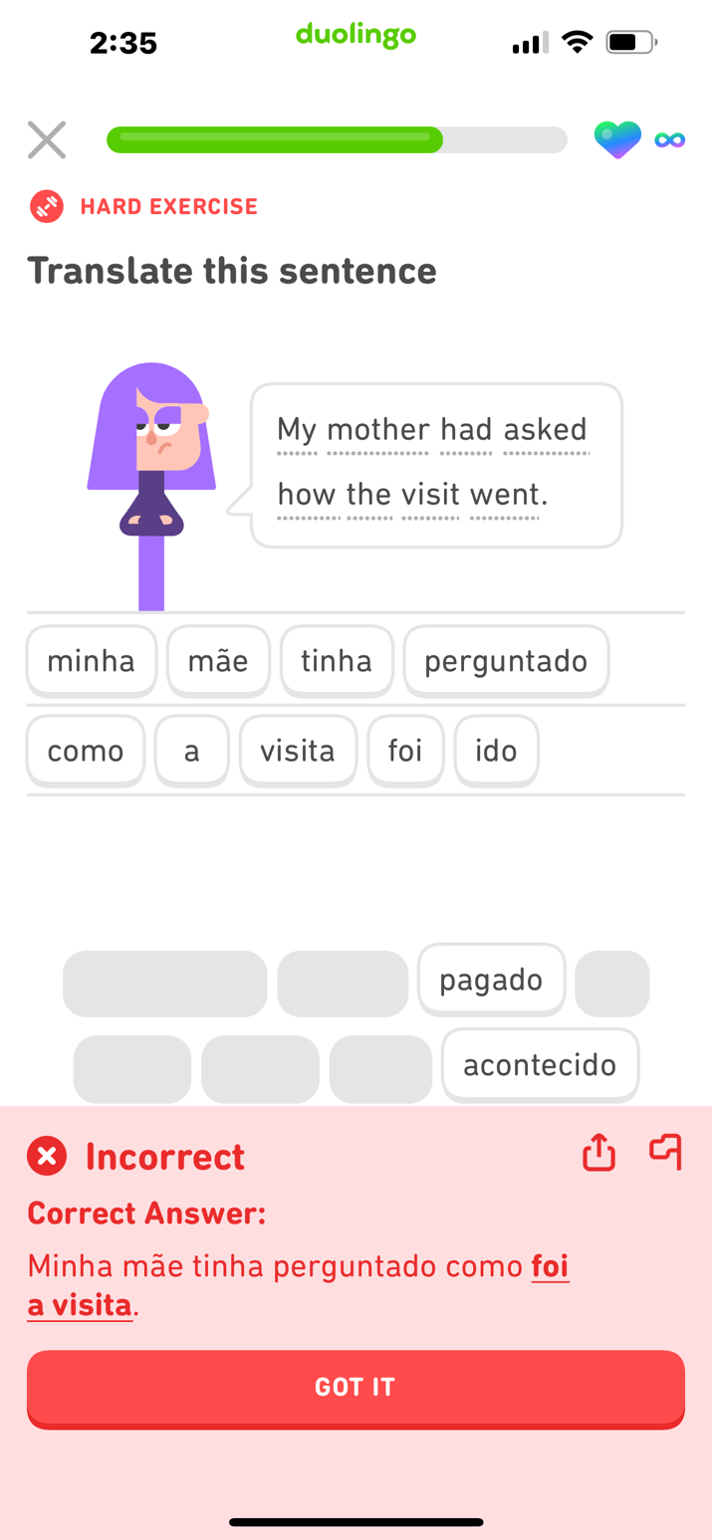Share this incorrect answer
The image size is (715, 1540).
(x=598, y=1153)
